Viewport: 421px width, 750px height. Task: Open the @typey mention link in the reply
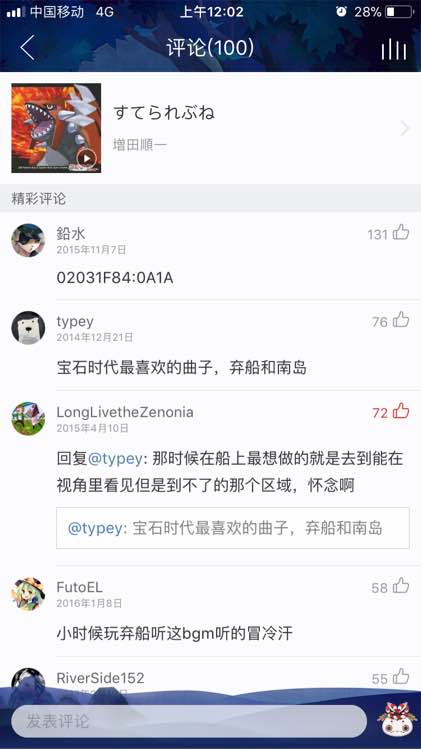tap(115, 459)
